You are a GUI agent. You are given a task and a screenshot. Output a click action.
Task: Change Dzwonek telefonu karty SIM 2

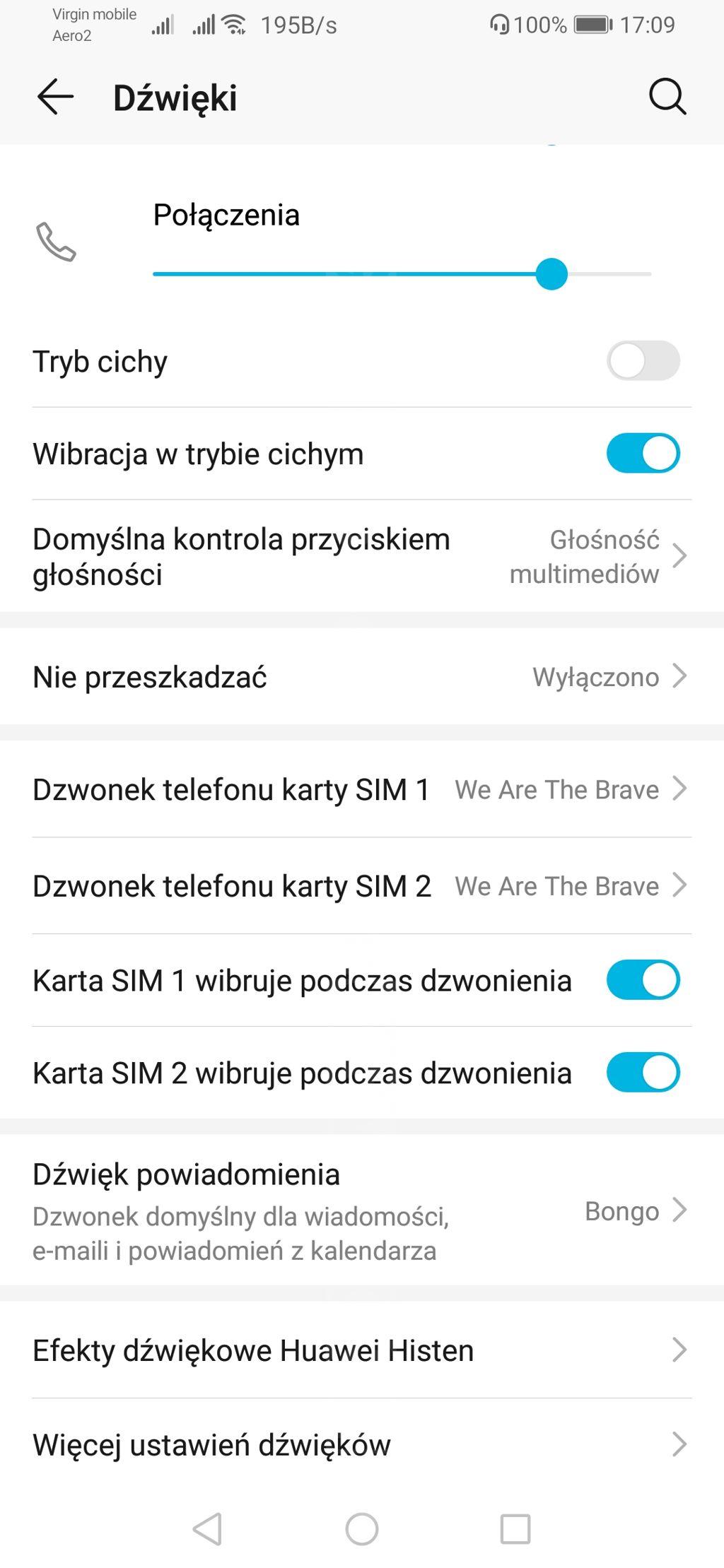(361, 886)
